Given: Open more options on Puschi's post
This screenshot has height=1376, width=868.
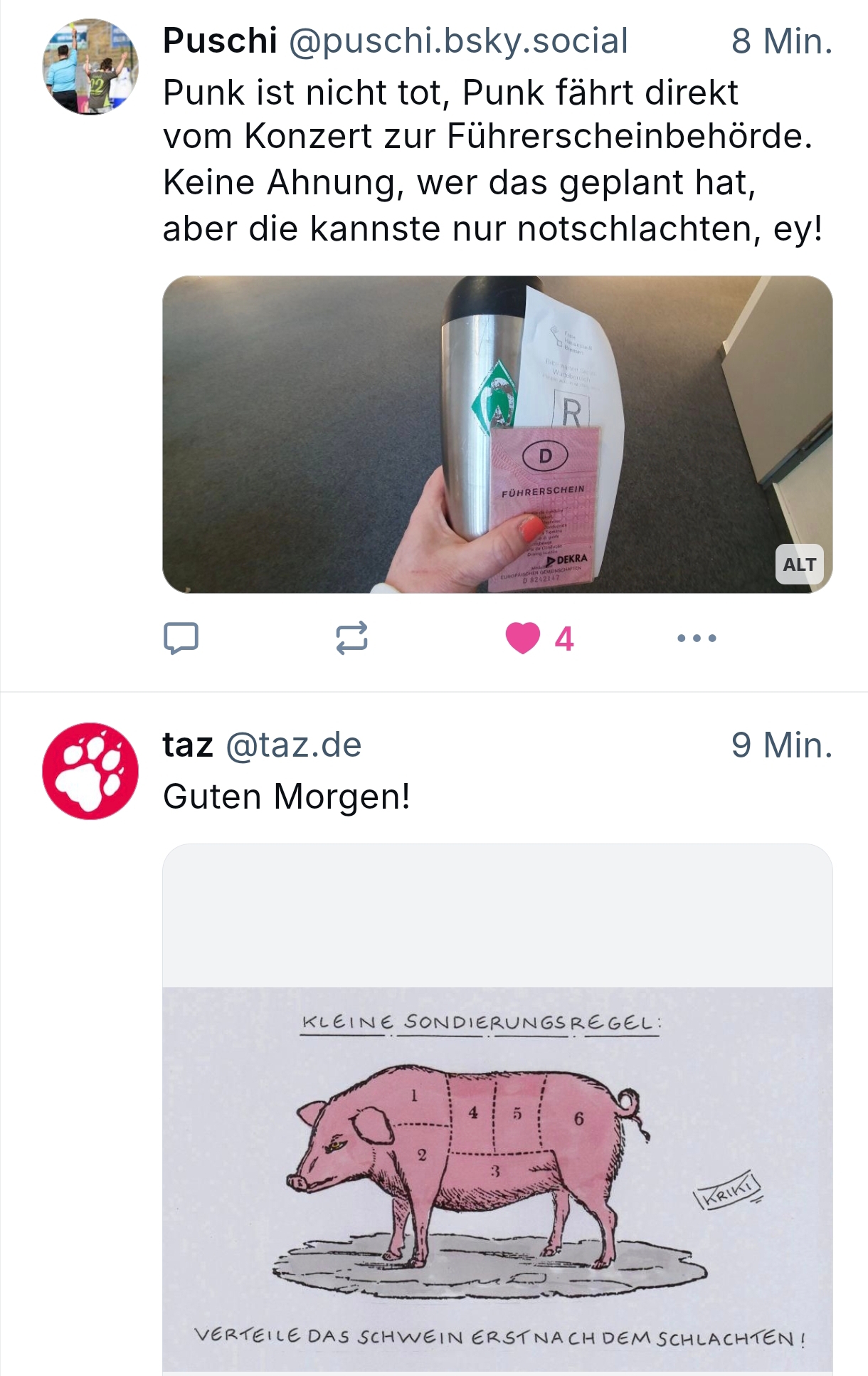Looking at the screenshot, I should 697,638.
